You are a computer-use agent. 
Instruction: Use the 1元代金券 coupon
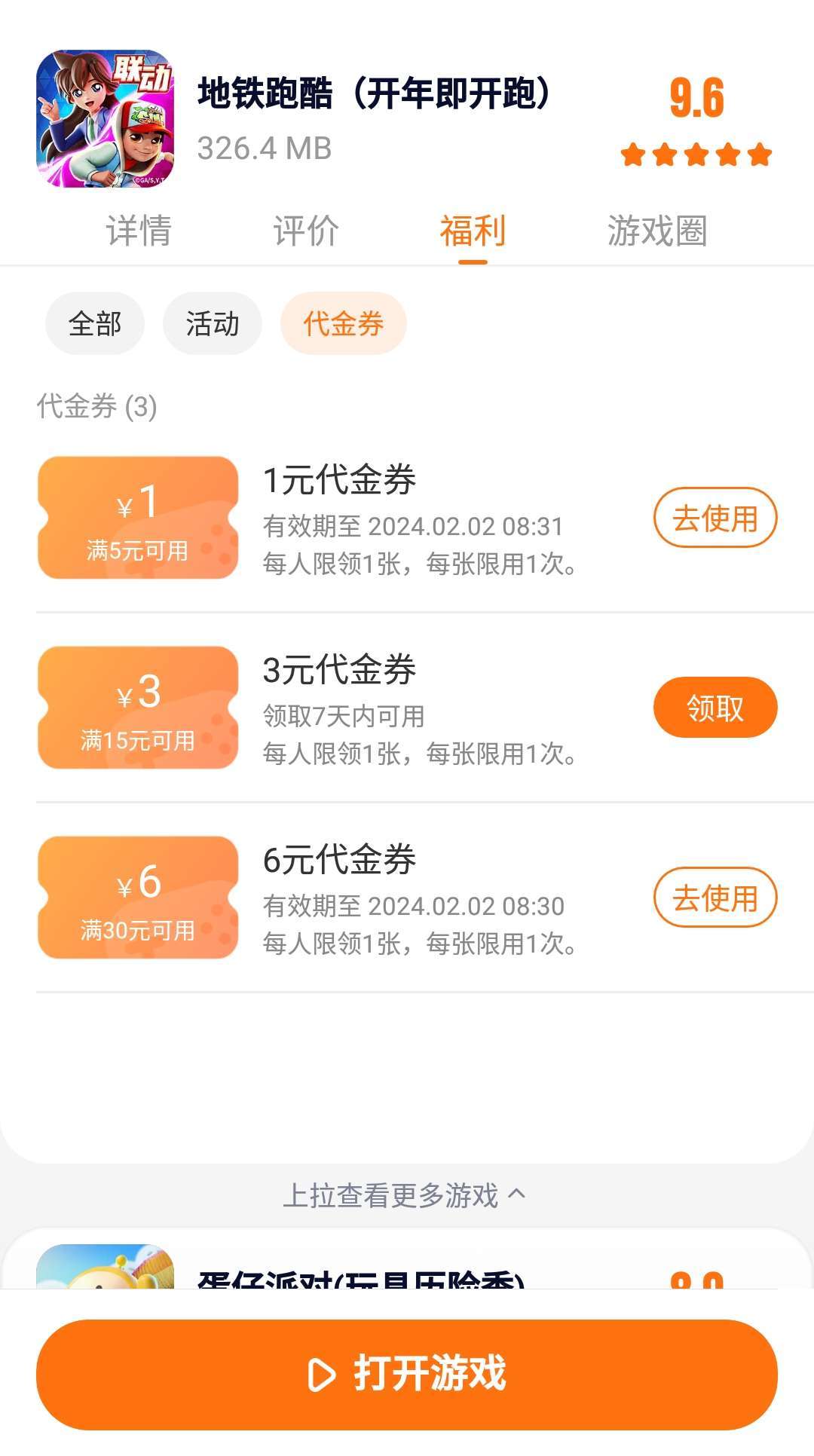click(x=715, y=518)
